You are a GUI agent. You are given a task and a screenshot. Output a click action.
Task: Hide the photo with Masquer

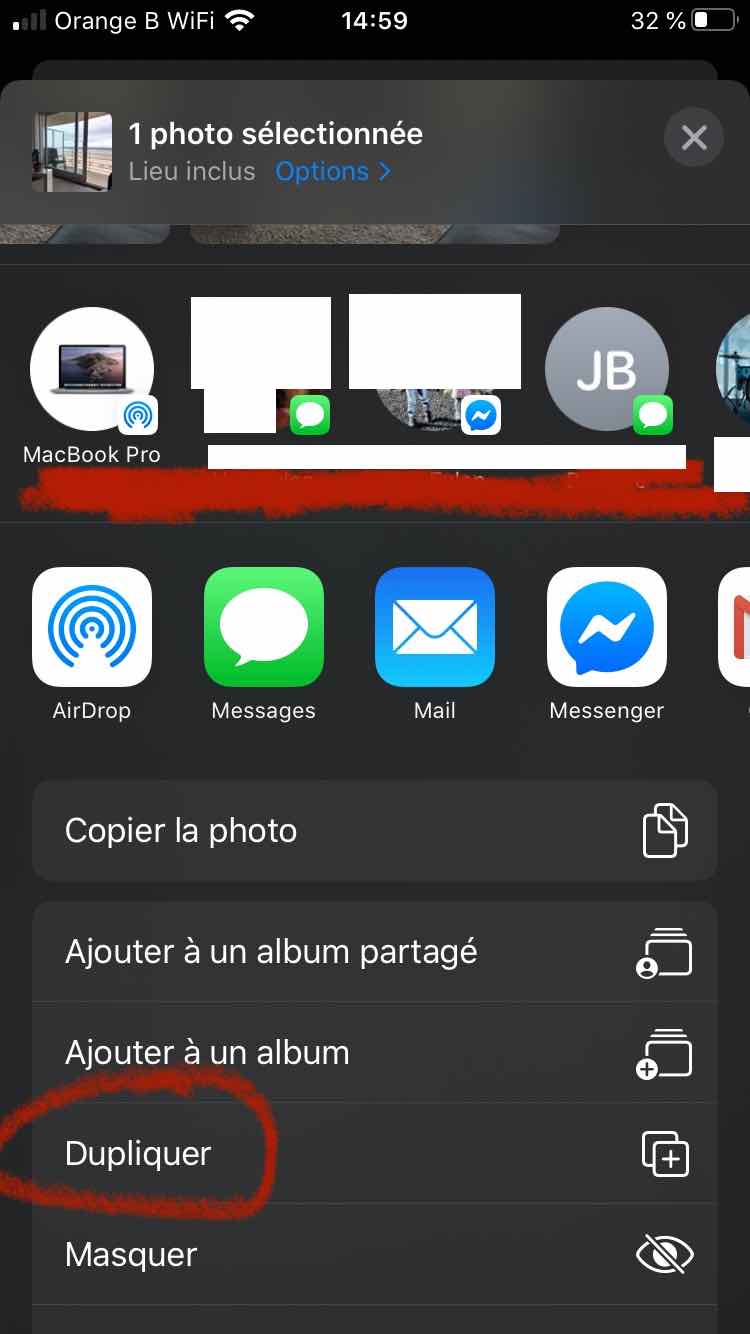click(375, 1254)
